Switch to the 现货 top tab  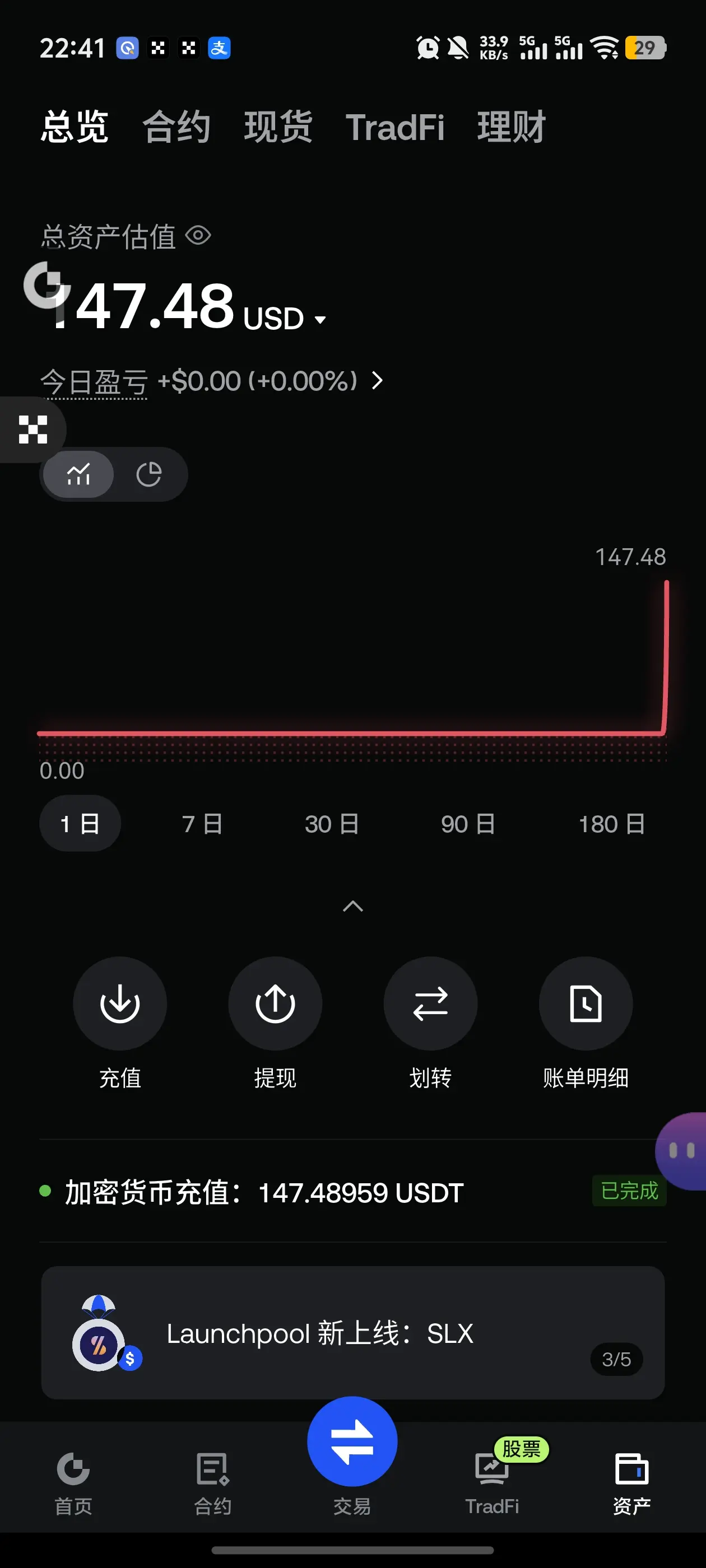(x=278, y=127)
